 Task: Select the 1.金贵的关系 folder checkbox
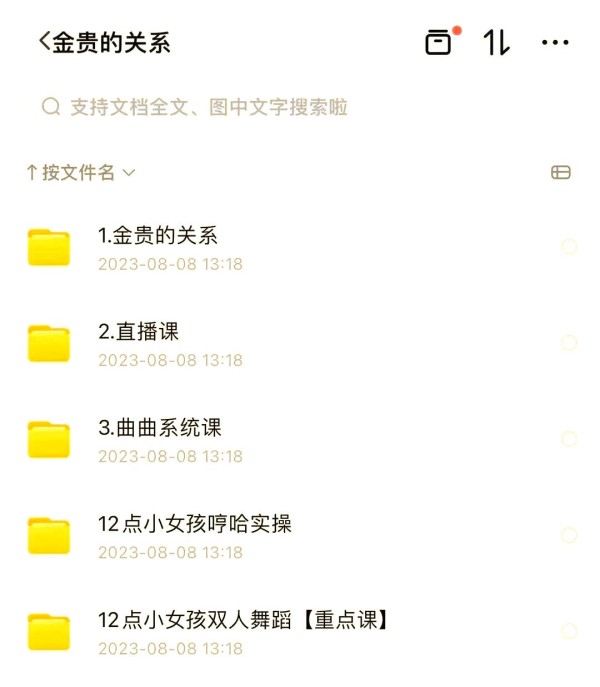pyautogui.click(x=569, y=247)
